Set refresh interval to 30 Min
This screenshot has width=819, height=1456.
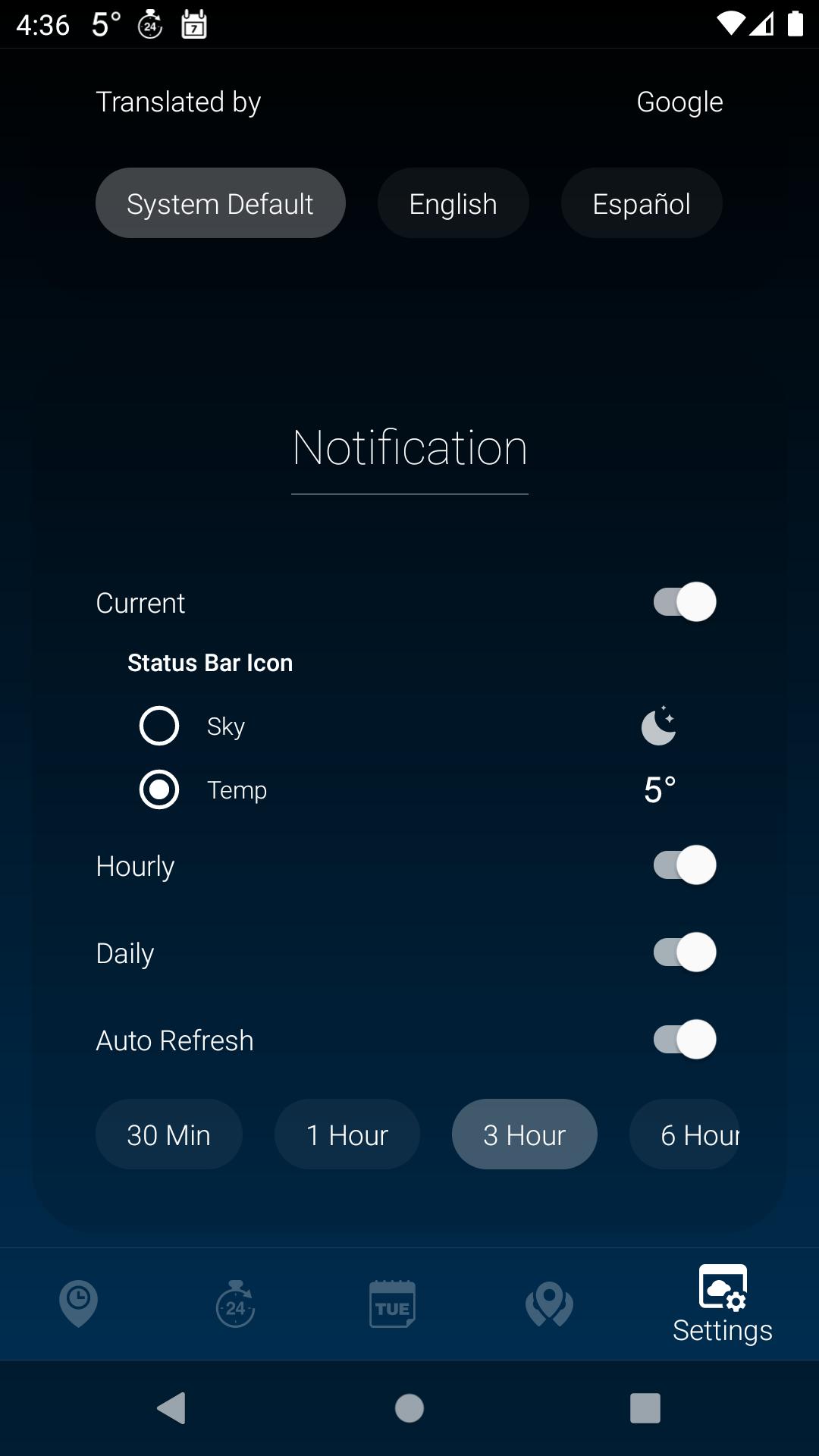169,1134
